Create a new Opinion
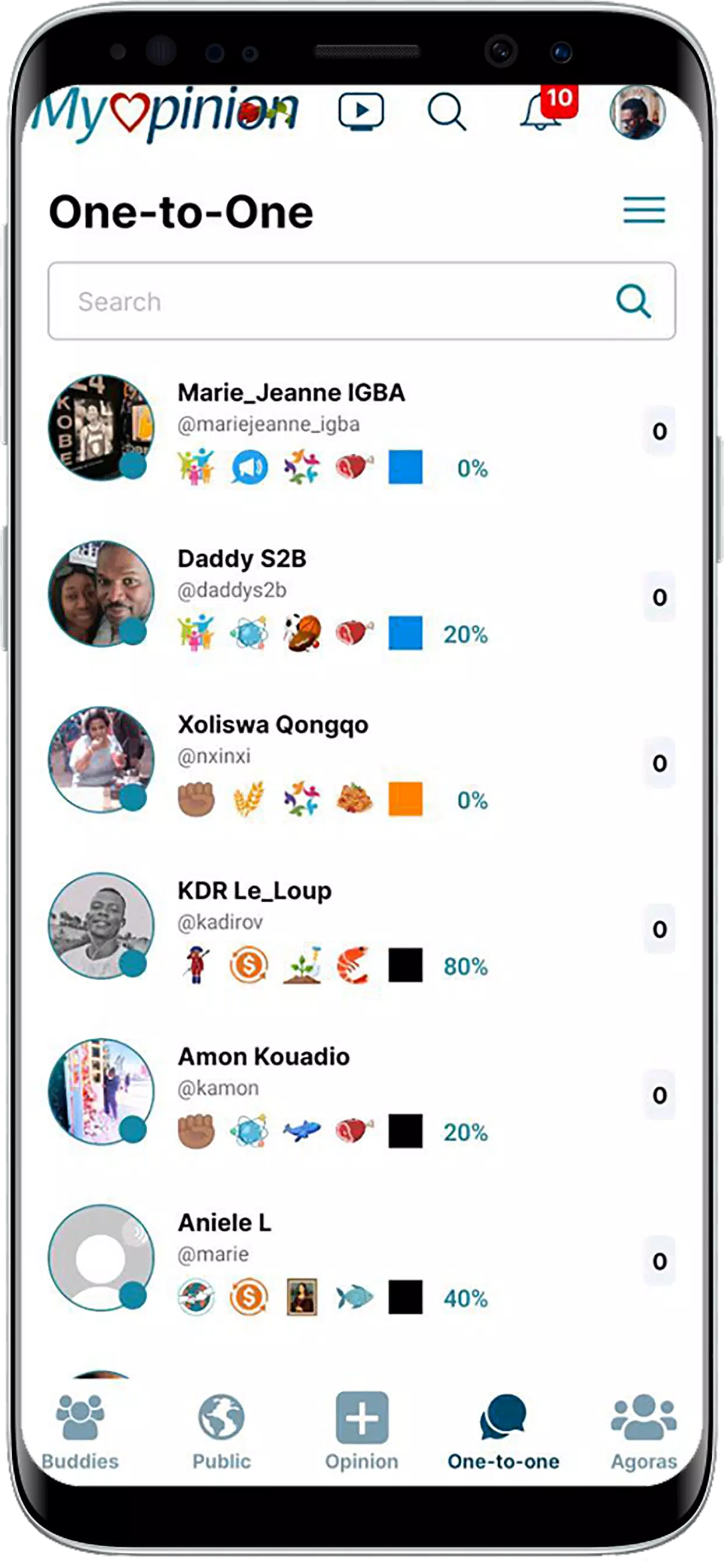The width and height of the screenshot is (724, 1568). (361, 1431)
